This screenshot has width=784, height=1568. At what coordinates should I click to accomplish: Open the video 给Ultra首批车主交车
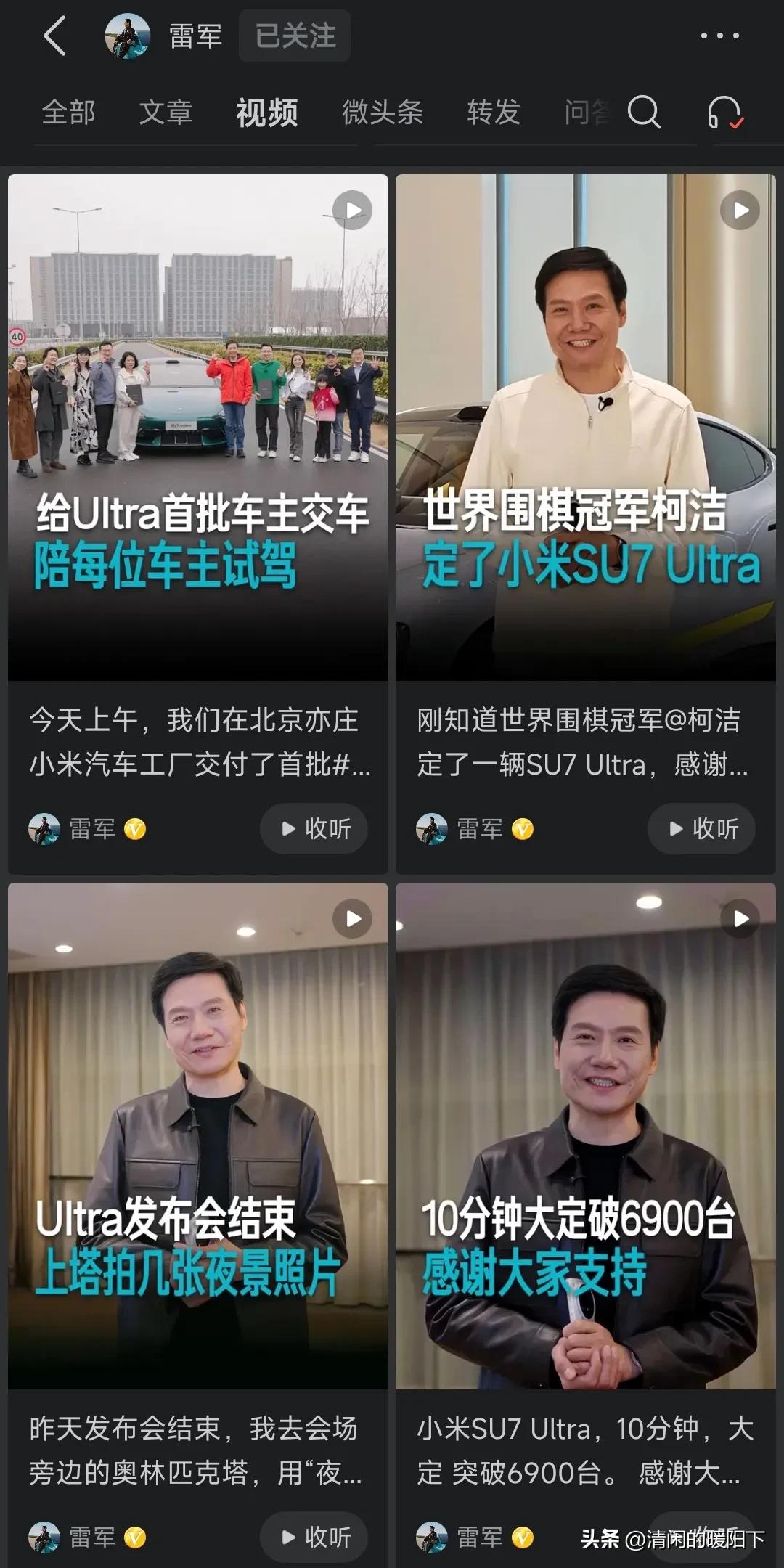click(x=198, y=427)
